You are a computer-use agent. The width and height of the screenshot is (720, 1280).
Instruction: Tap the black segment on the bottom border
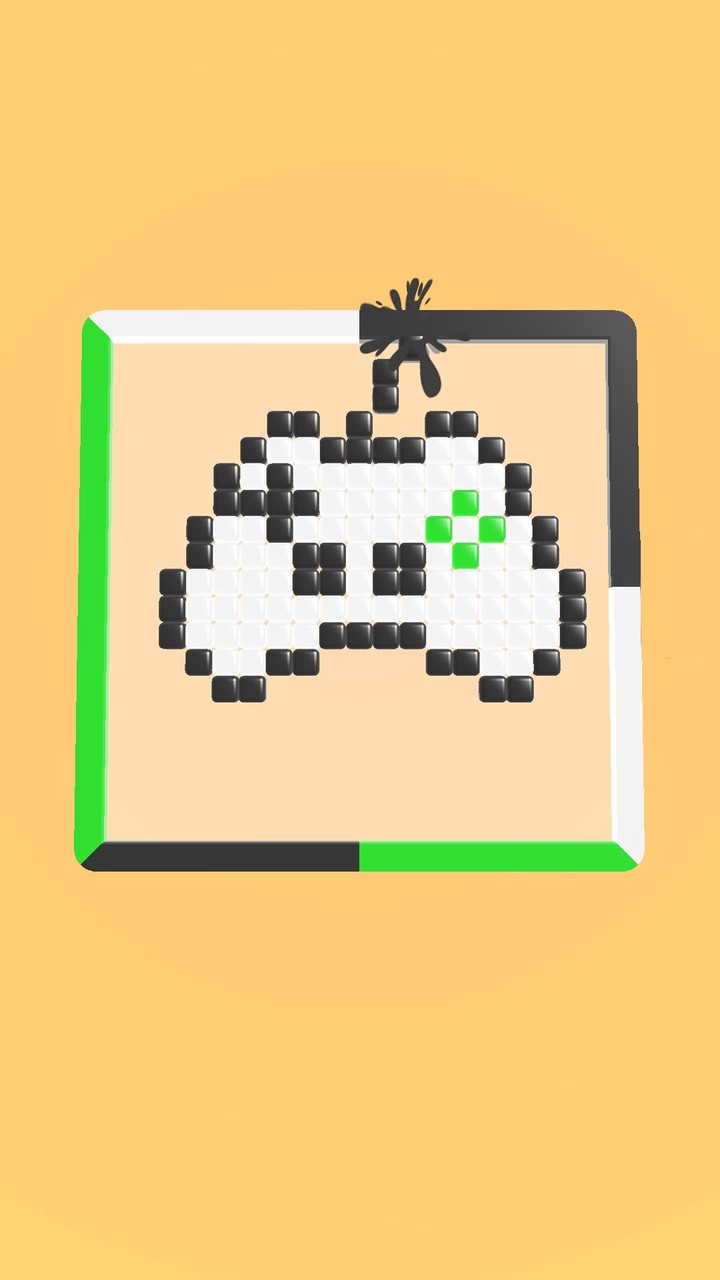(225, 857)
